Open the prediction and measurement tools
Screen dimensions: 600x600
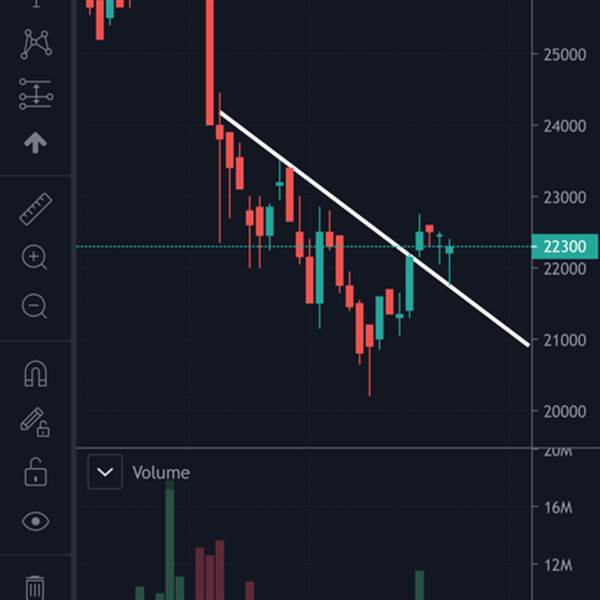pyautogui.click(x=36, y=94)
